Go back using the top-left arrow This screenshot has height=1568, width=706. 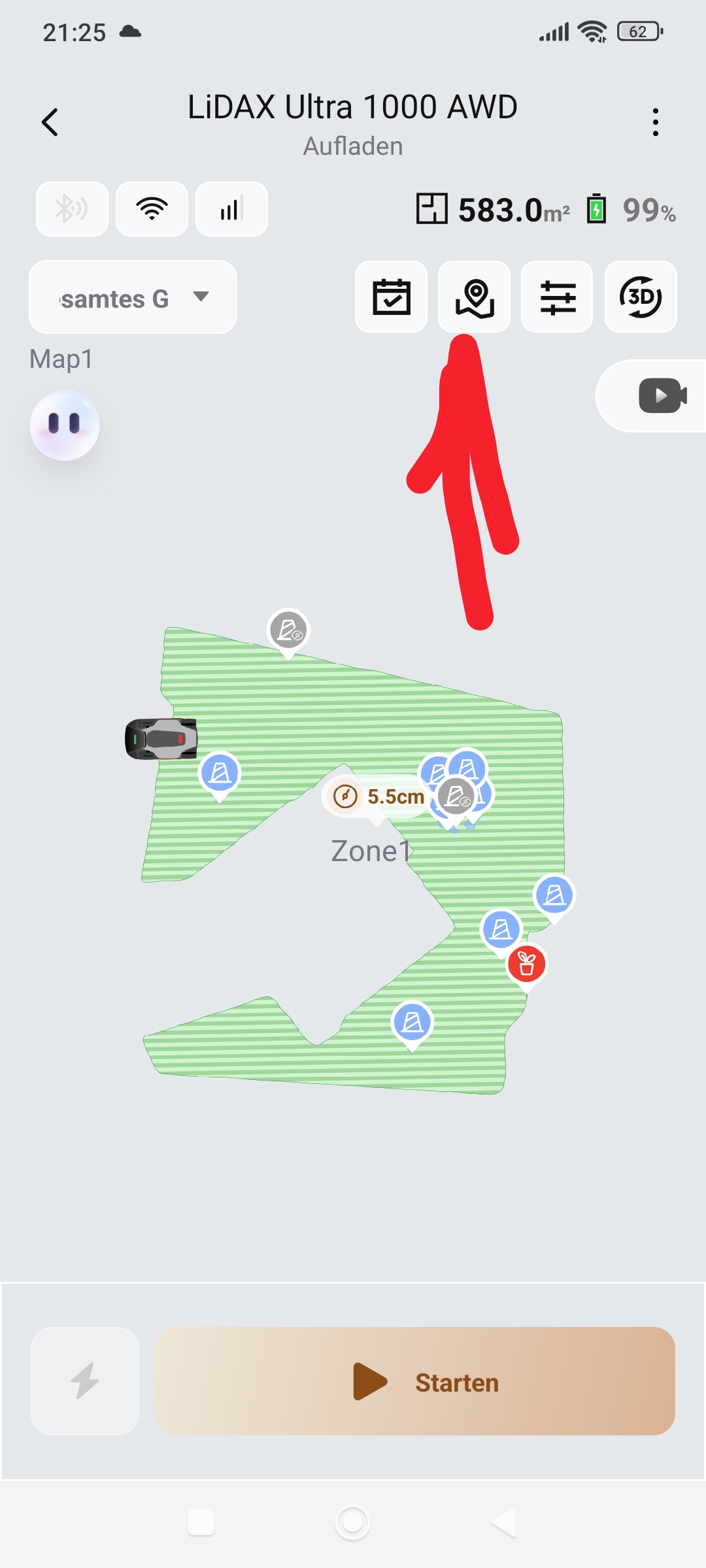point(50,122)
